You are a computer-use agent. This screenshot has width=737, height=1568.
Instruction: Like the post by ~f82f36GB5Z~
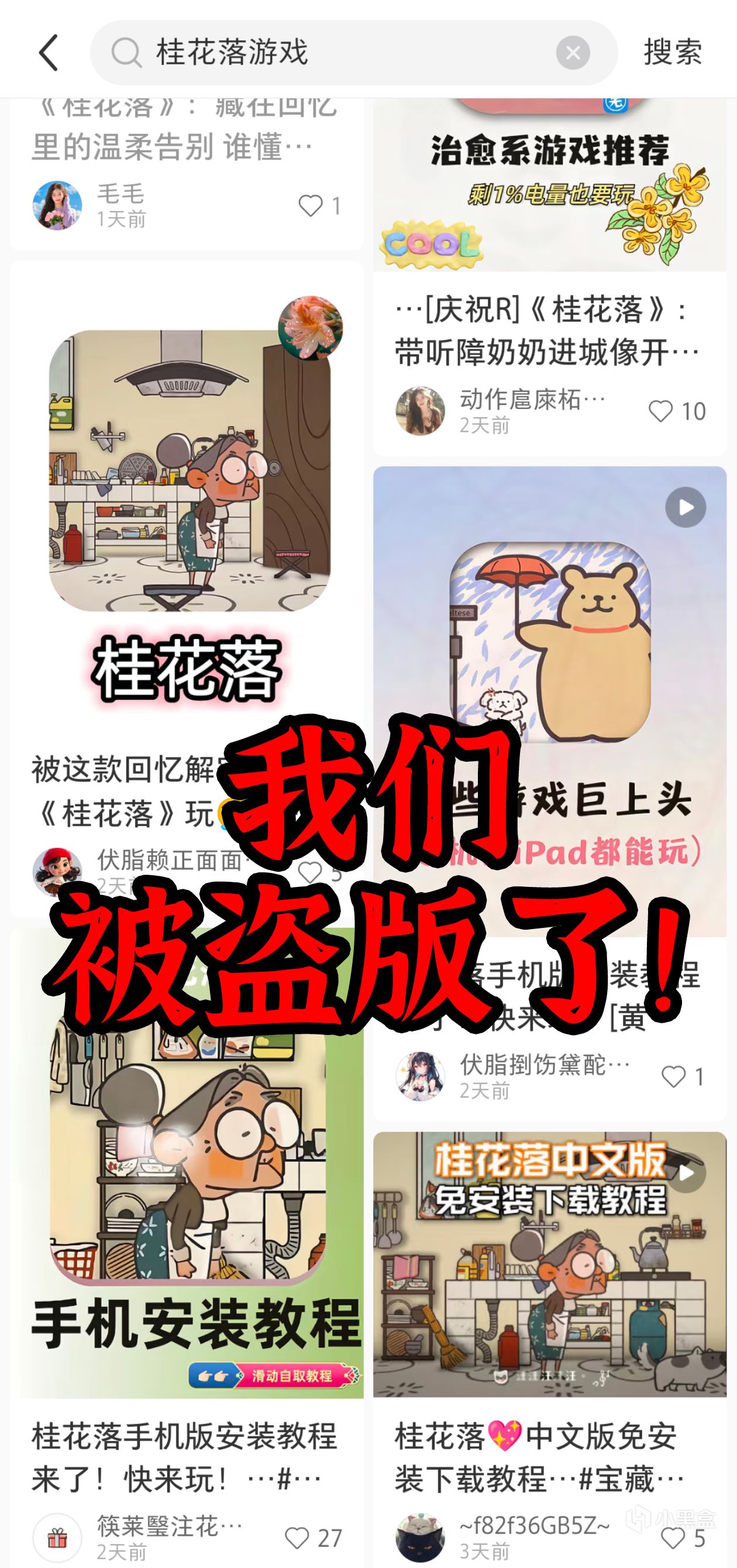click(x=673, y=1538)
